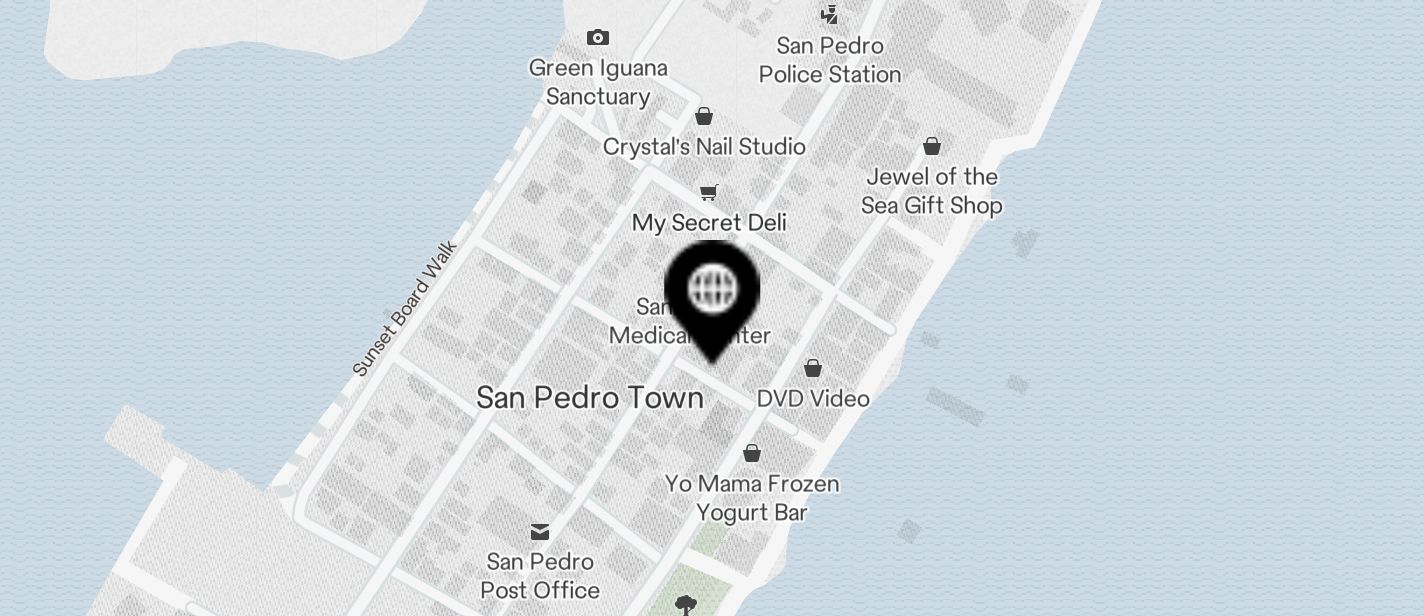Image resolution: width=1424 pixels, height=616 pixels.
Task: Tap the black globe location pin
Action: (712, 292)
